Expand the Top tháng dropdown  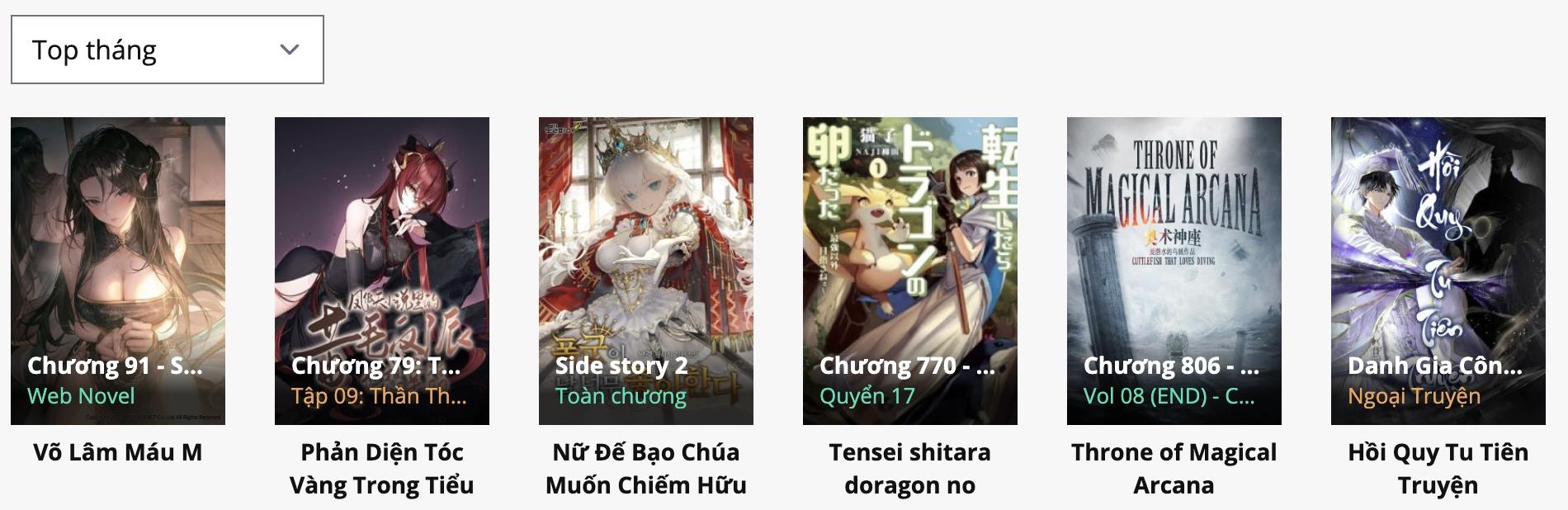coord(167,50)
